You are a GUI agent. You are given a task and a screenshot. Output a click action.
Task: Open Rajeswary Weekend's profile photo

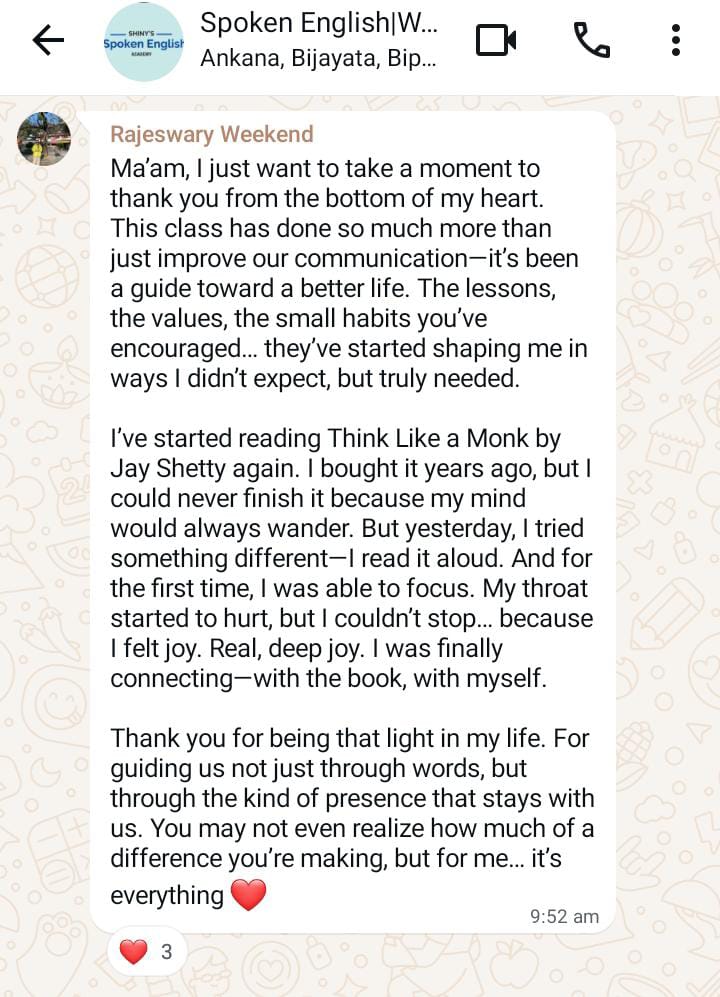[44, 139]
